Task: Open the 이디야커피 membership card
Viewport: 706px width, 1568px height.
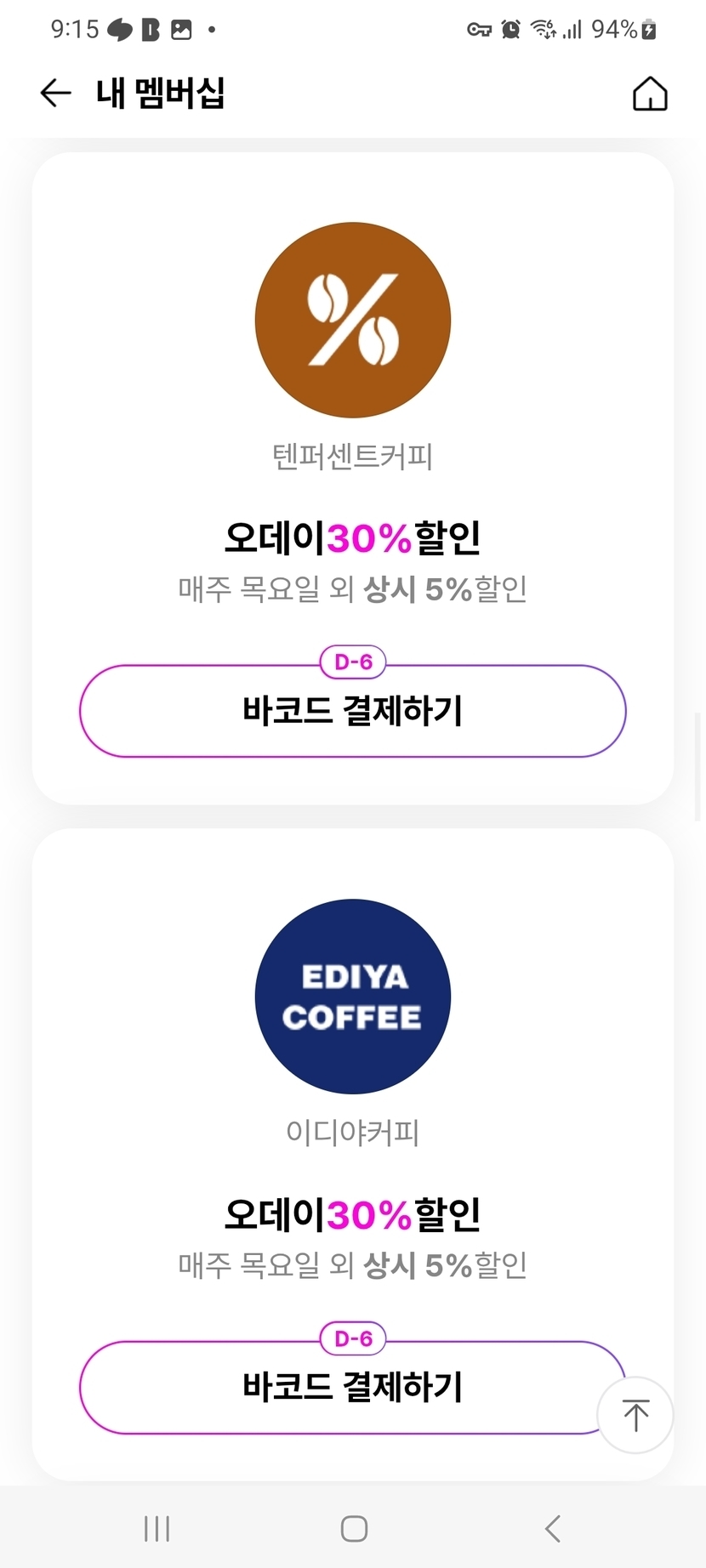Action: point(353,1156)
